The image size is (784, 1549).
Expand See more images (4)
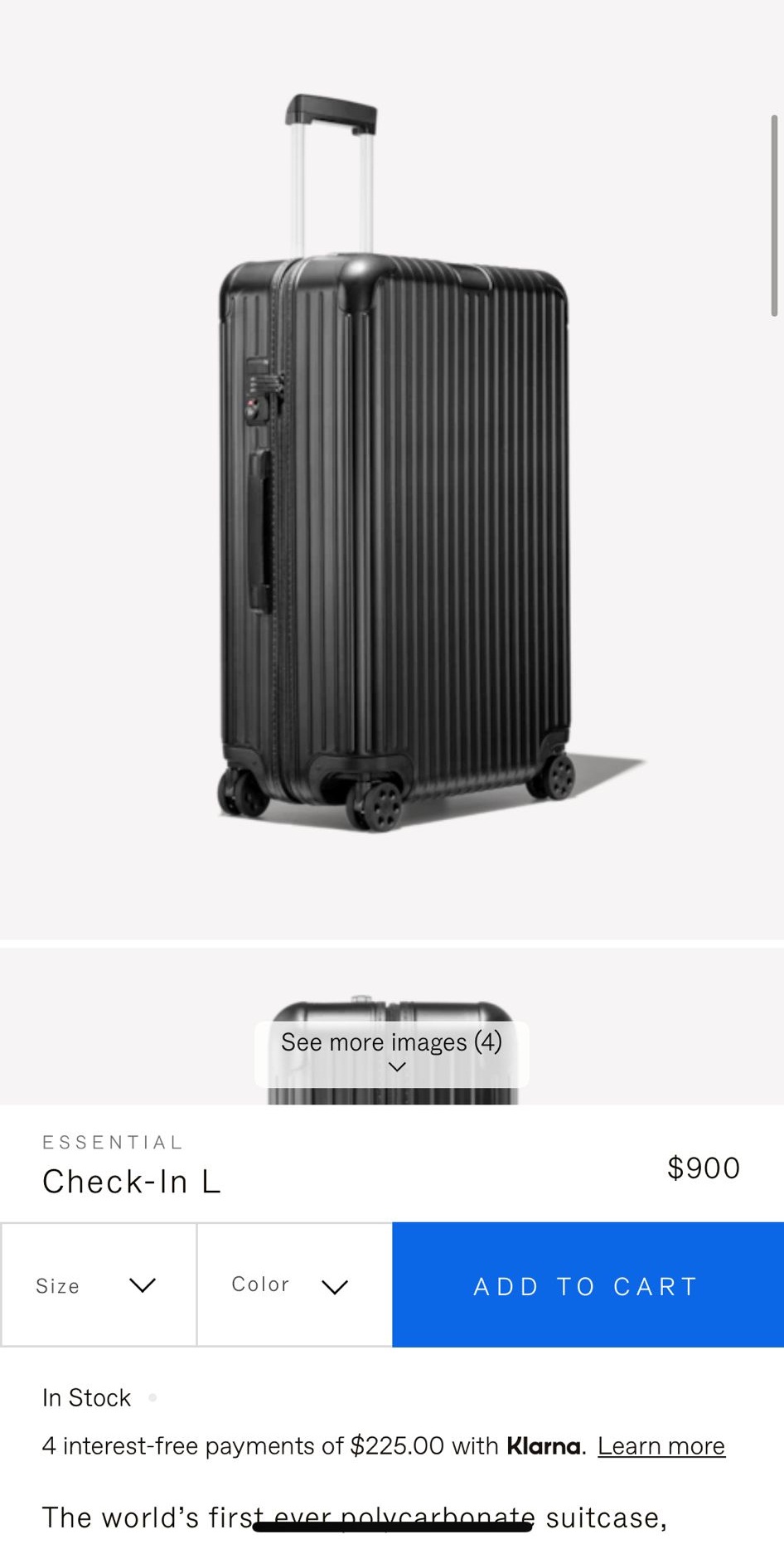tap(391, 1052)
